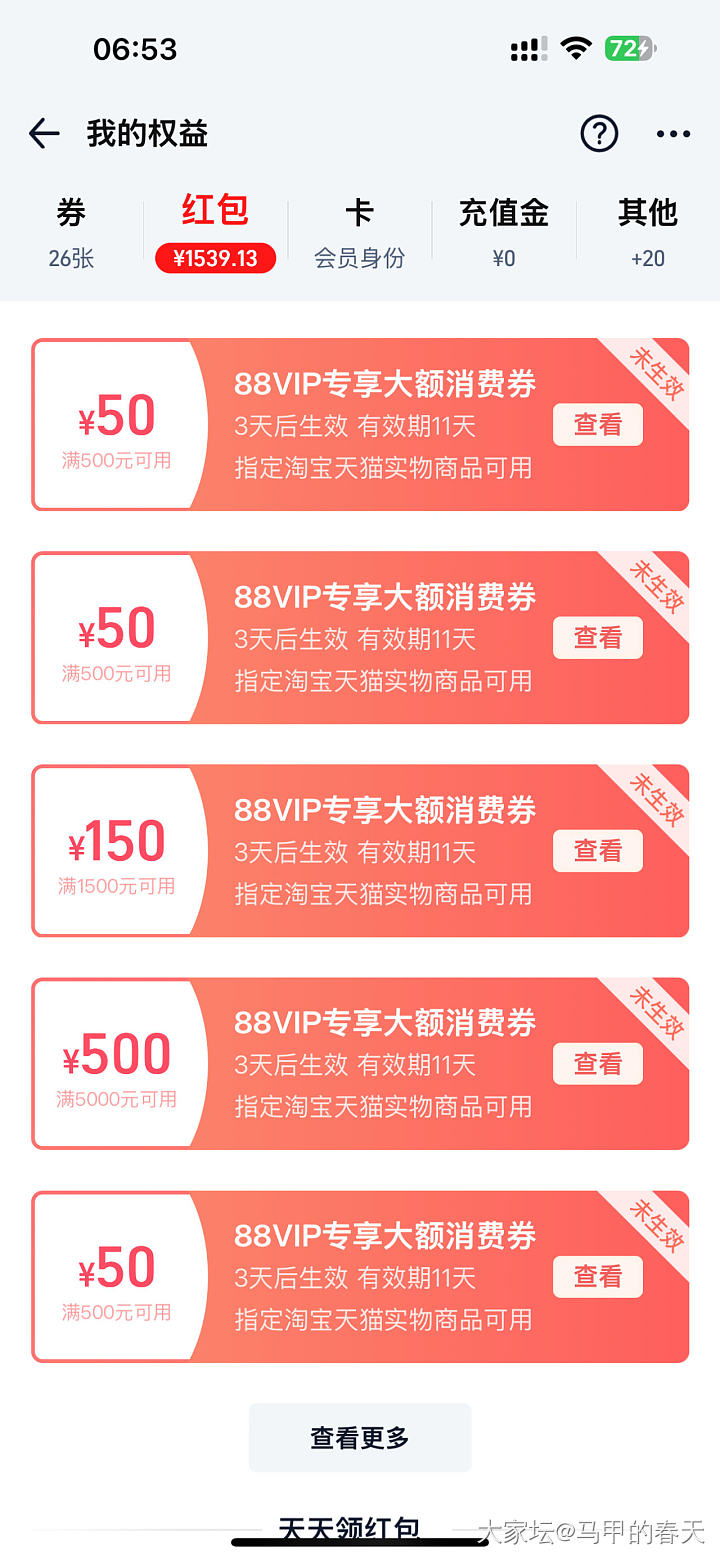Tap 查看 on the ¥150 coupon
Screen dimensions: 720x1560
(597, 851)
